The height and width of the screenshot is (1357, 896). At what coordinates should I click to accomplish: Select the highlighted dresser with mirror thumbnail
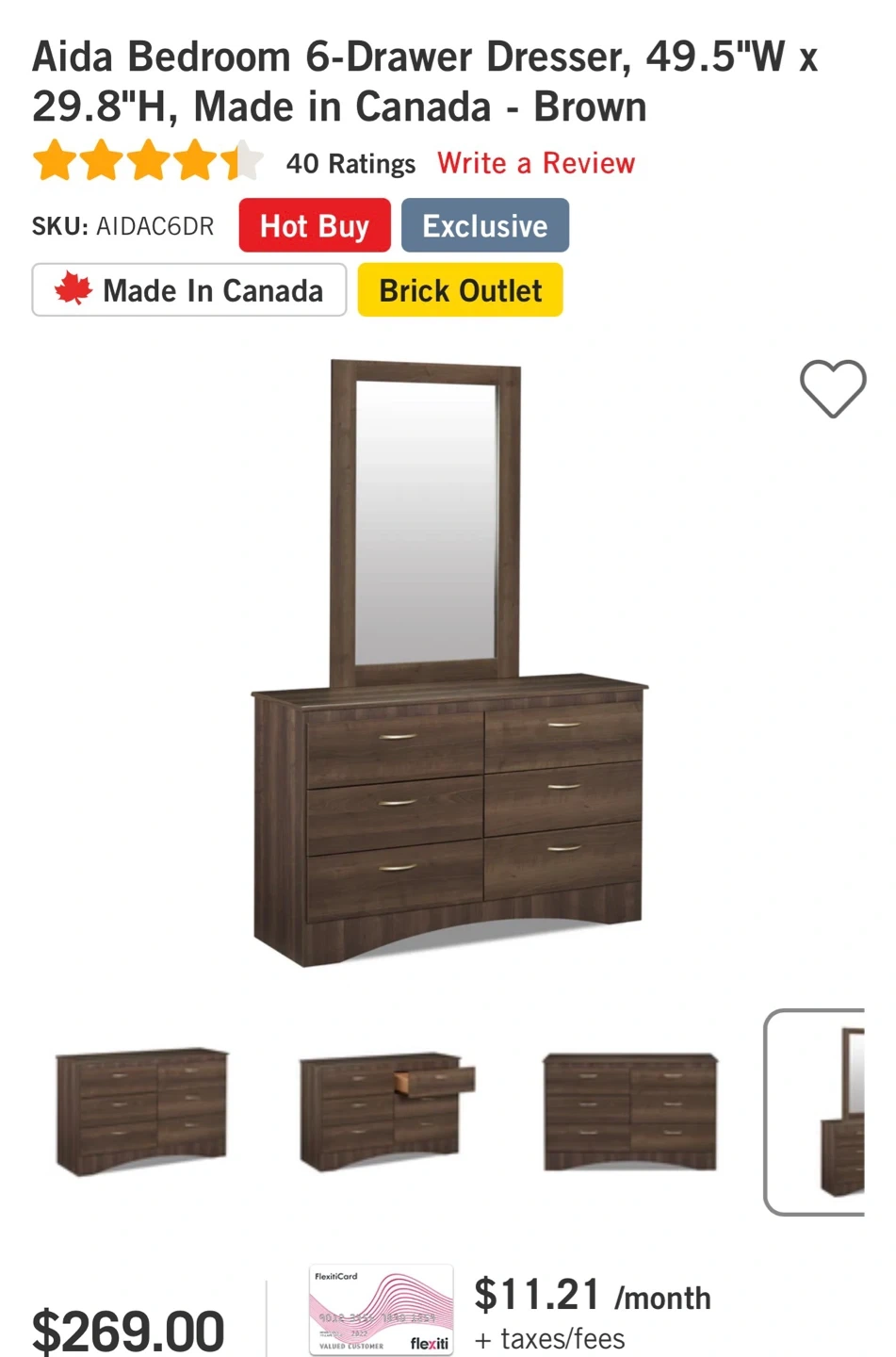816,1112
